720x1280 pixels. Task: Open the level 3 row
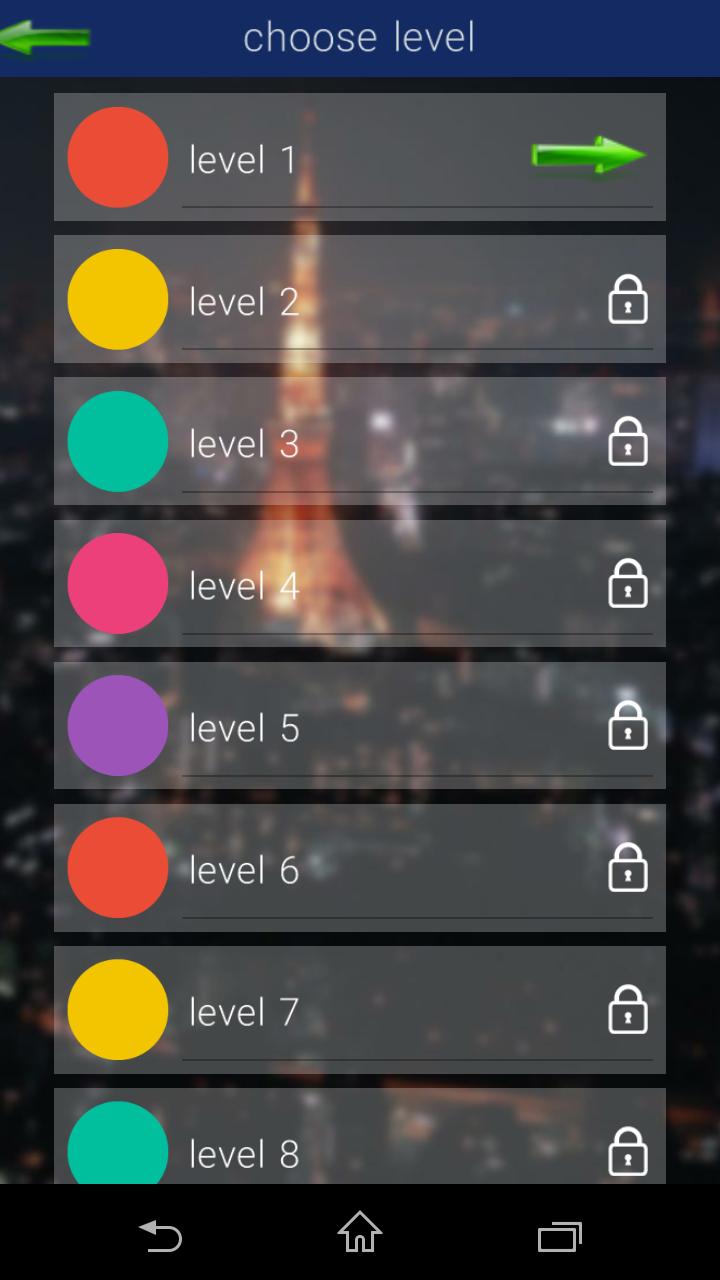click(360, 441)
